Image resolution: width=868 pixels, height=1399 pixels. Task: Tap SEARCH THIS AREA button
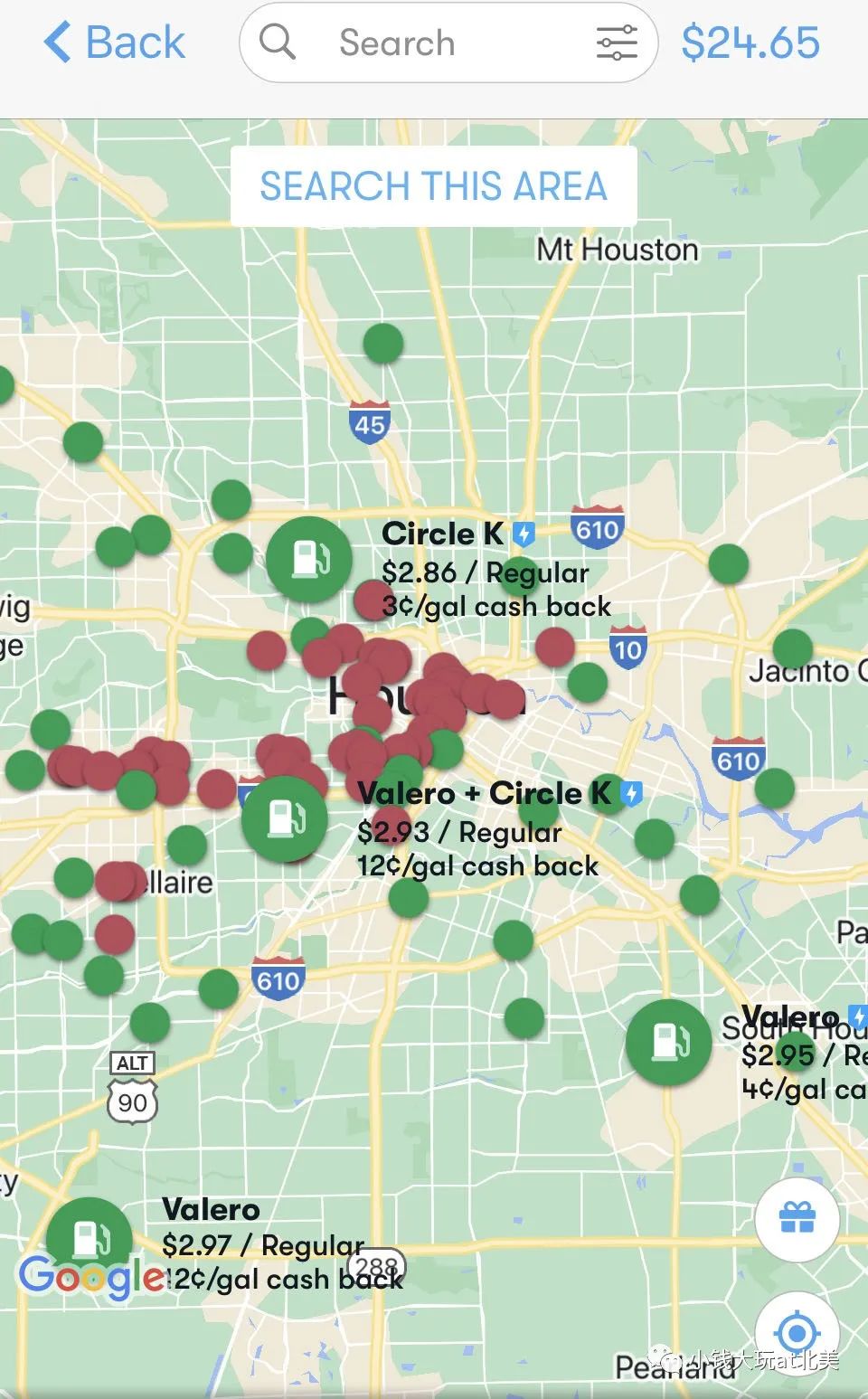434,186
